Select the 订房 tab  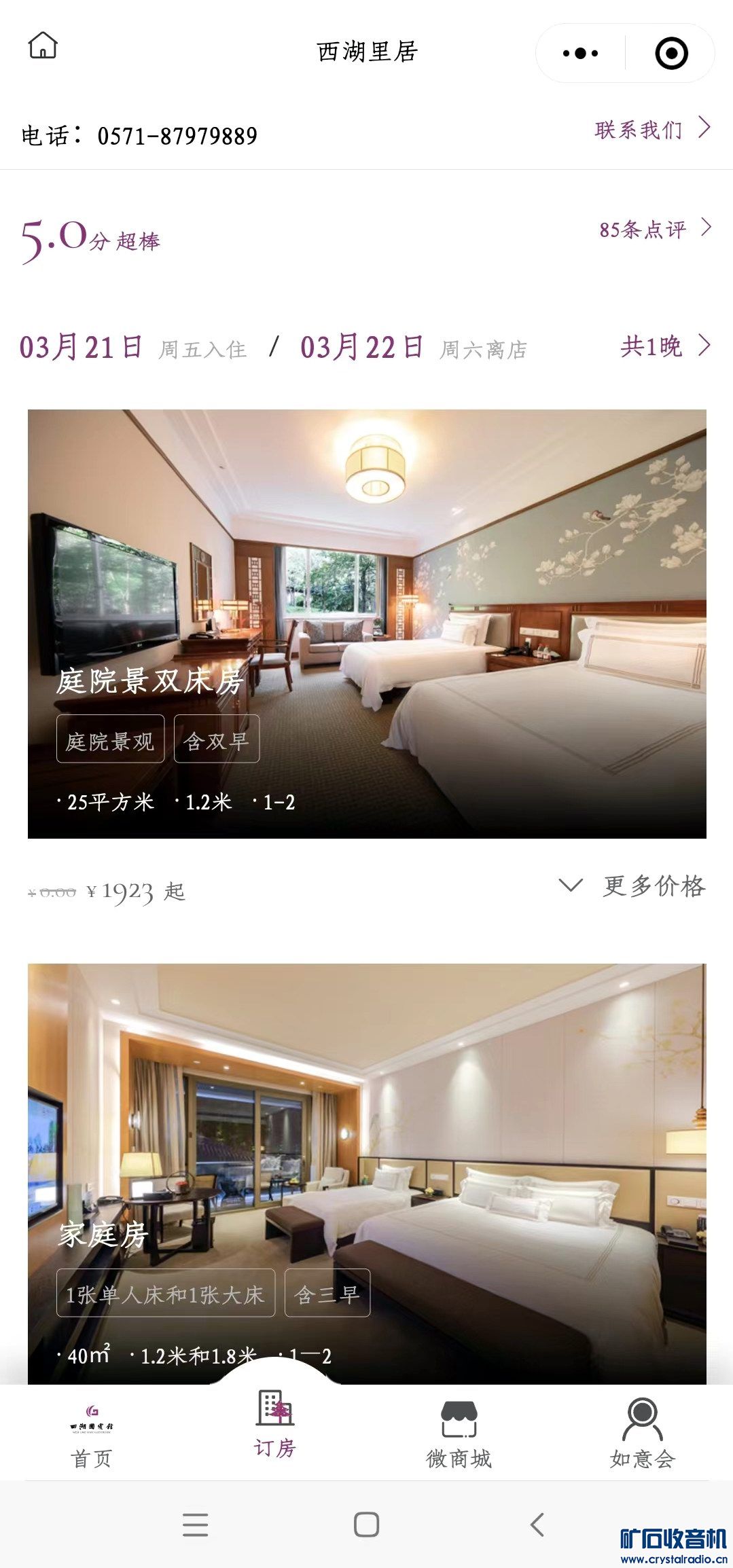(274, 1426)
